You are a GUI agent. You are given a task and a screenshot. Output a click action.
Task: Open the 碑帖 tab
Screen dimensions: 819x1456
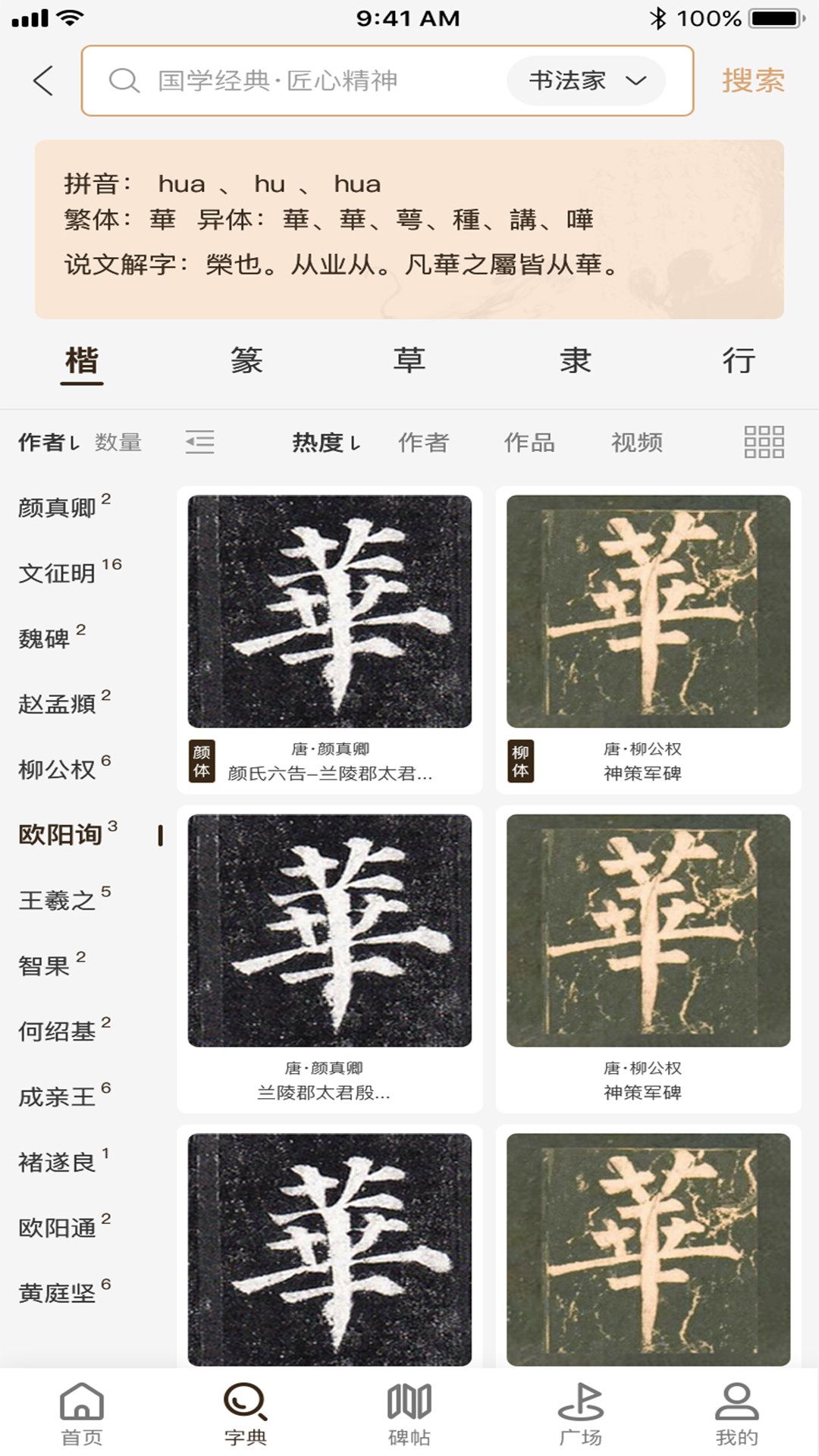(409, 1414)
